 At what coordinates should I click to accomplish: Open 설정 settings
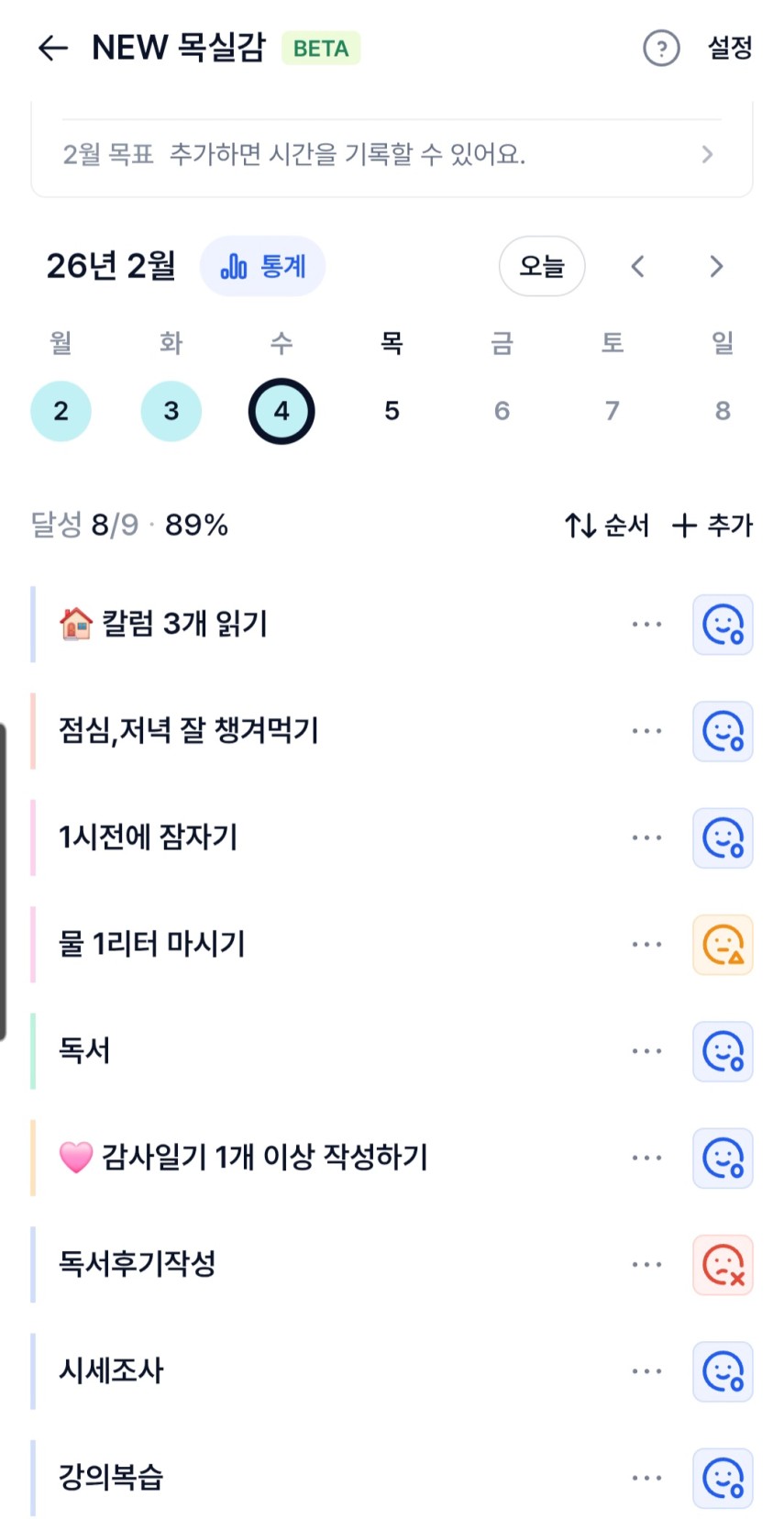(730, 48)
